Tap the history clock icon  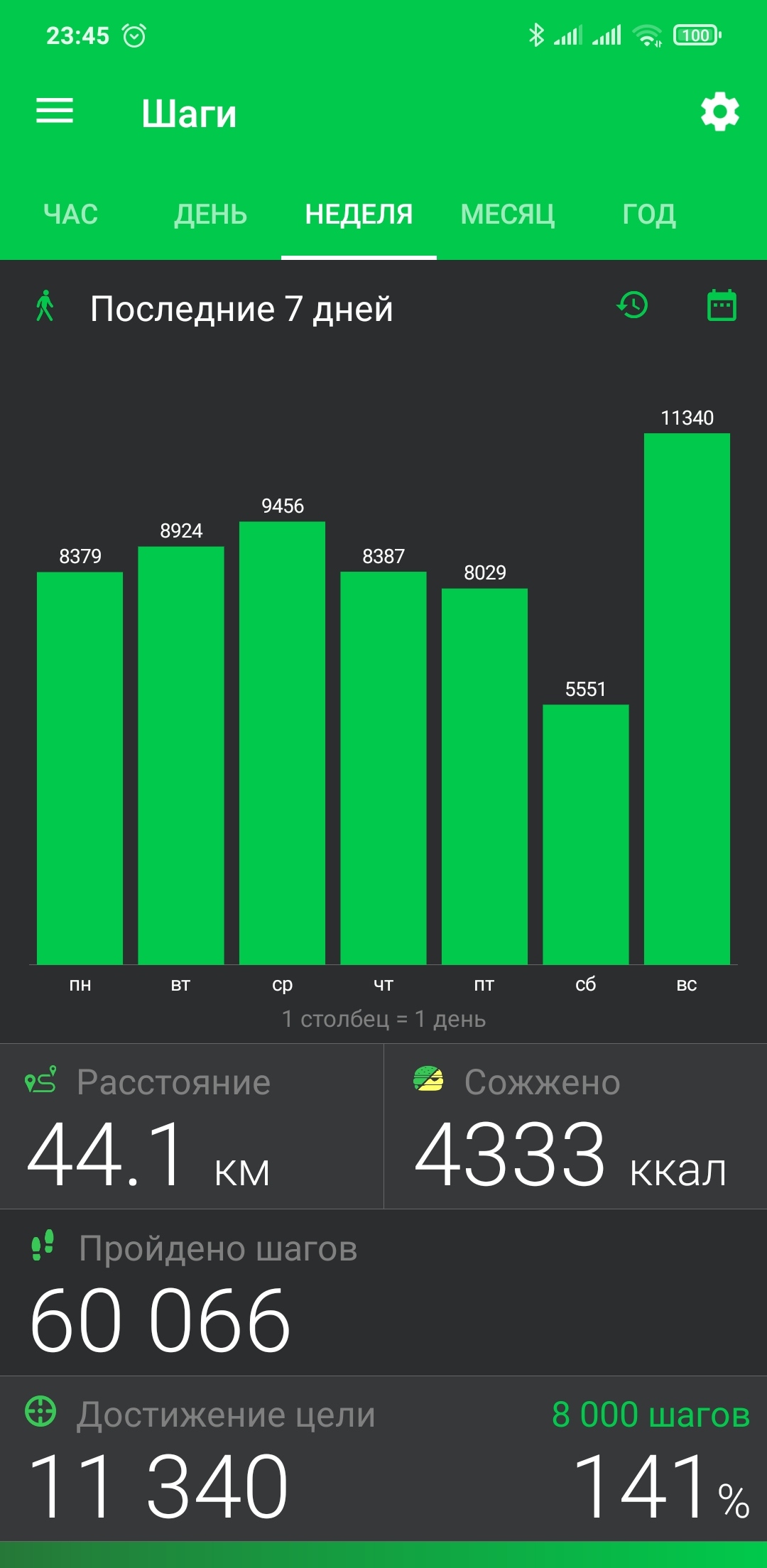pos(632,305)
